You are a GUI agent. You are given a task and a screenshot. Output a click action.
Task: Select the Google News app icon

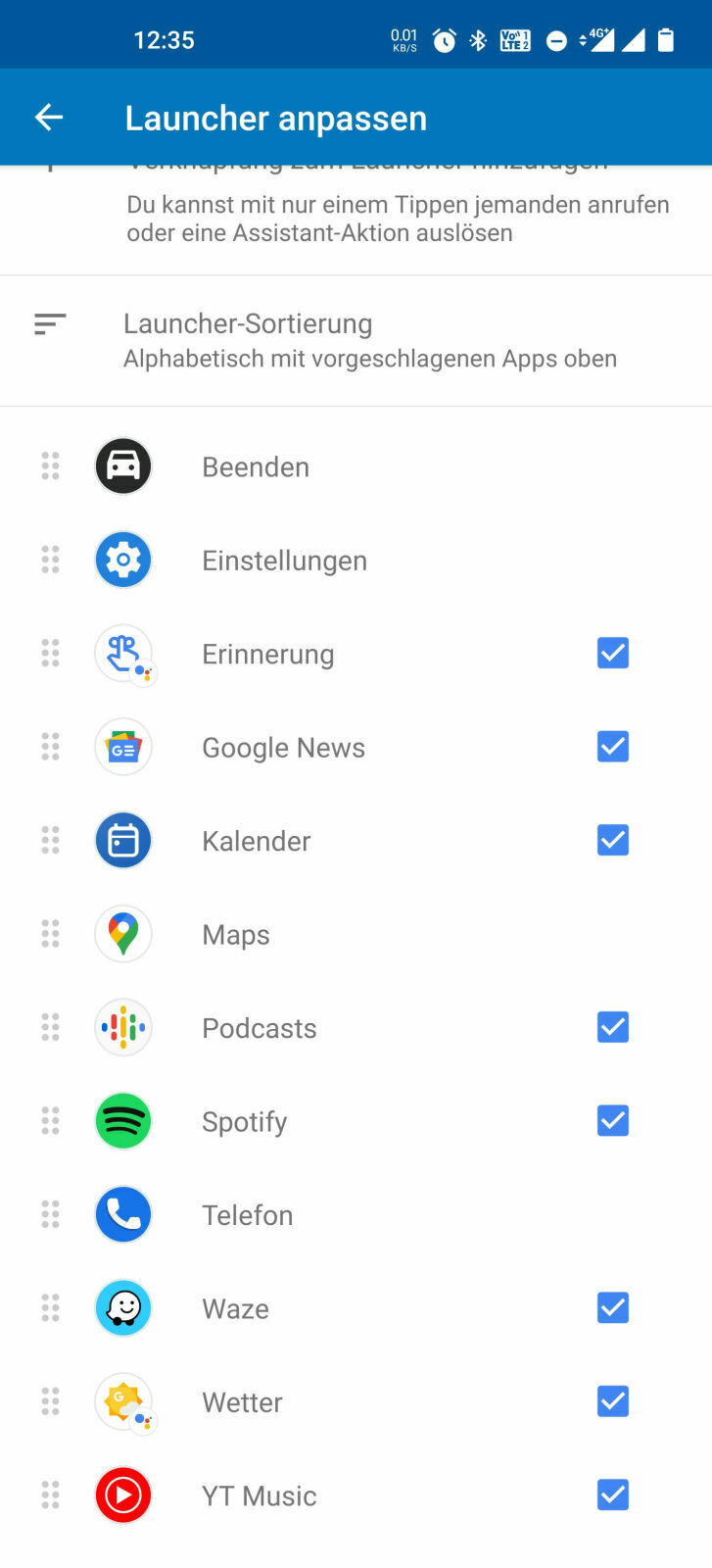tap(122, 747)
